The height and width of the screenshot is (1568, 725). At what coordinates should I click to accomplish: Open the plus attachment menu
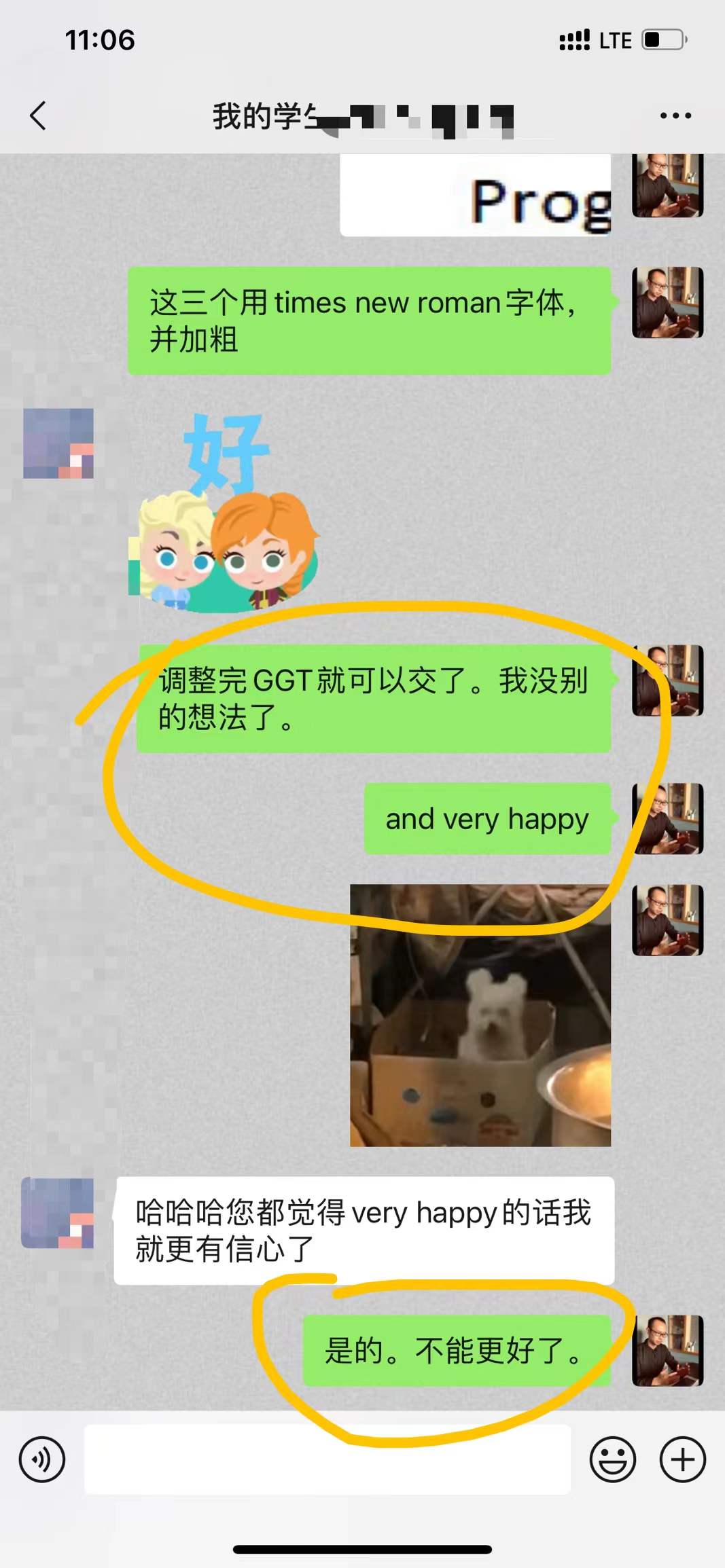coord(682,1459)
